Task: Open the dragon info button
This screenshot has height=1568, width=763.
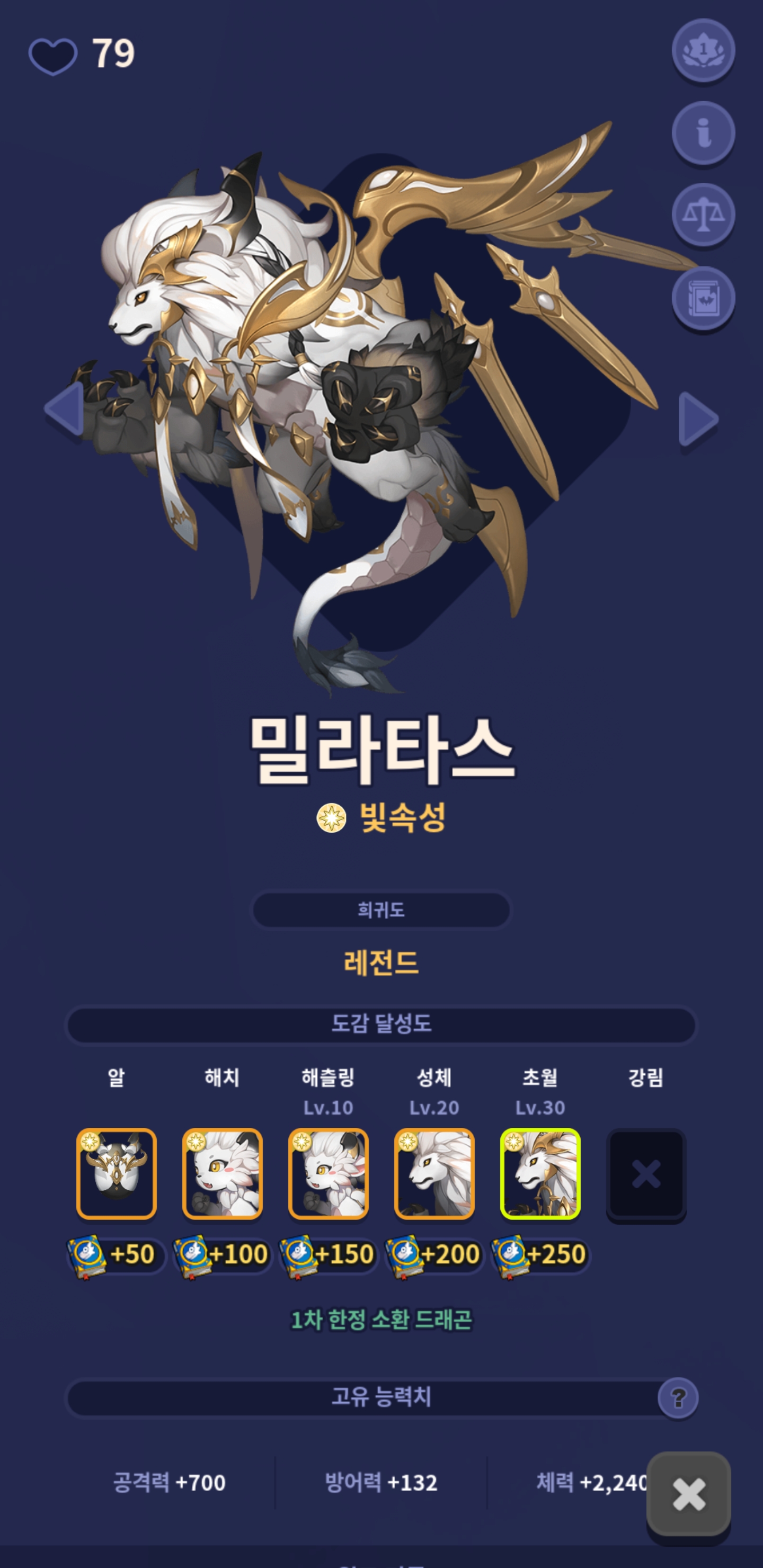Action: point(703,132)
